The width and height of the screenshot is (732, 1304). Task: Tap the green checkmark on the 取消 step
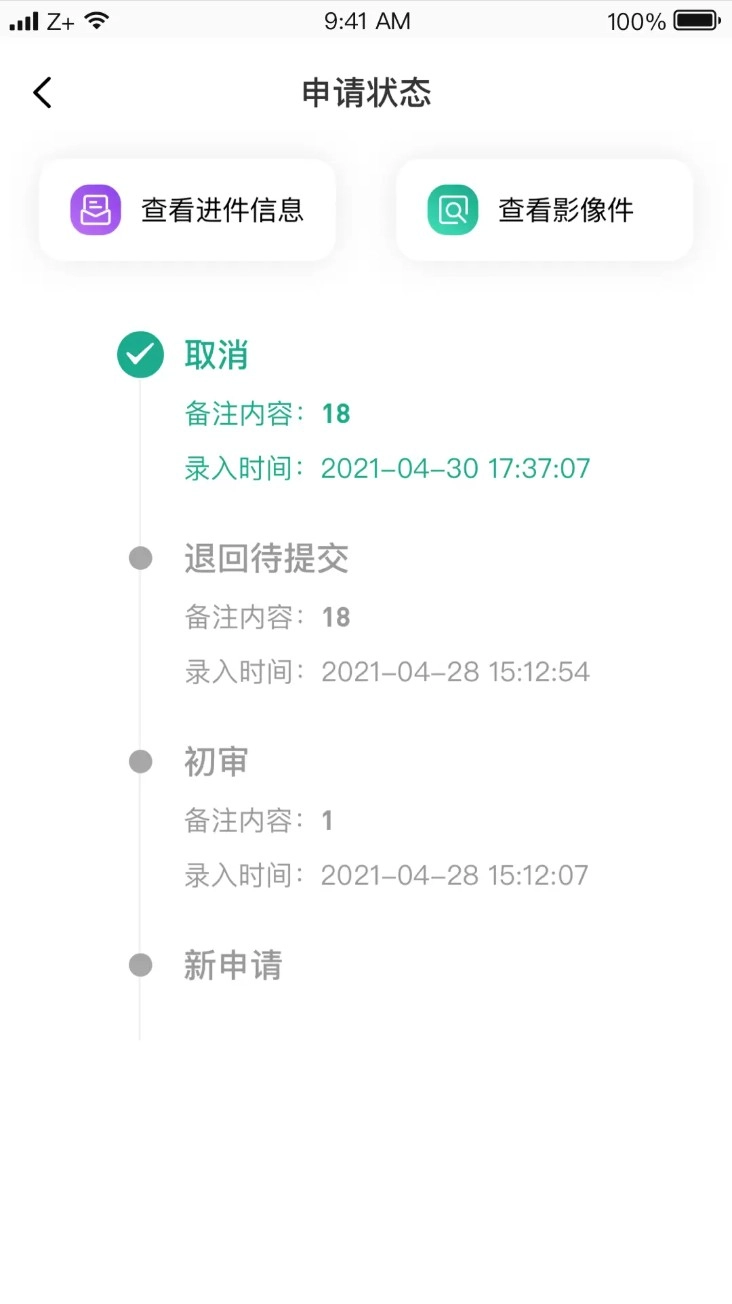[140, 354]
